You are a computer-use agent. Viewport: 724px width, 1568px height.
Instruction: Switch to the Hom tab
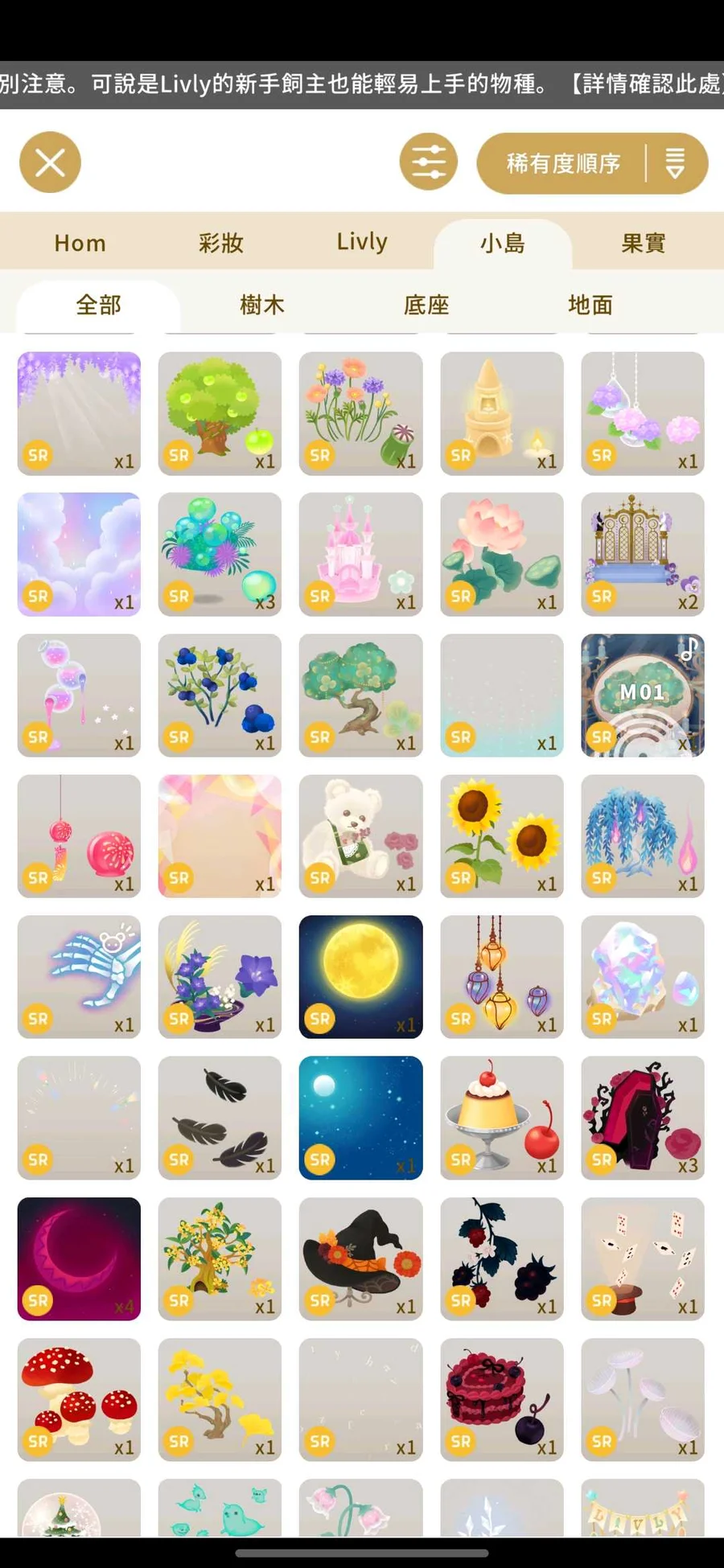coord(80,243)
